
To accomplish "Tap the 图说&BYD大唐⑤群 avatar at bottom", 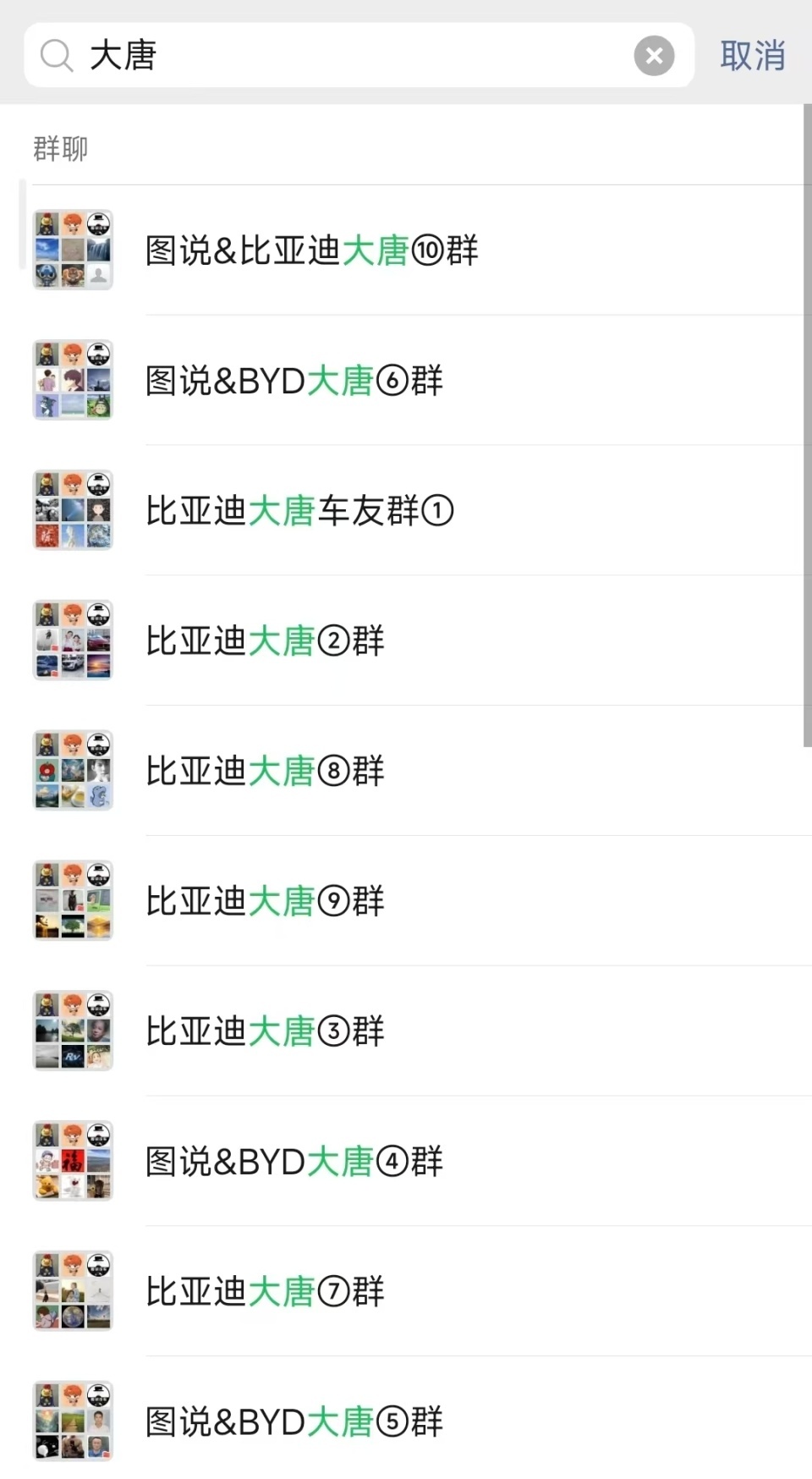I will point(72,1421).
